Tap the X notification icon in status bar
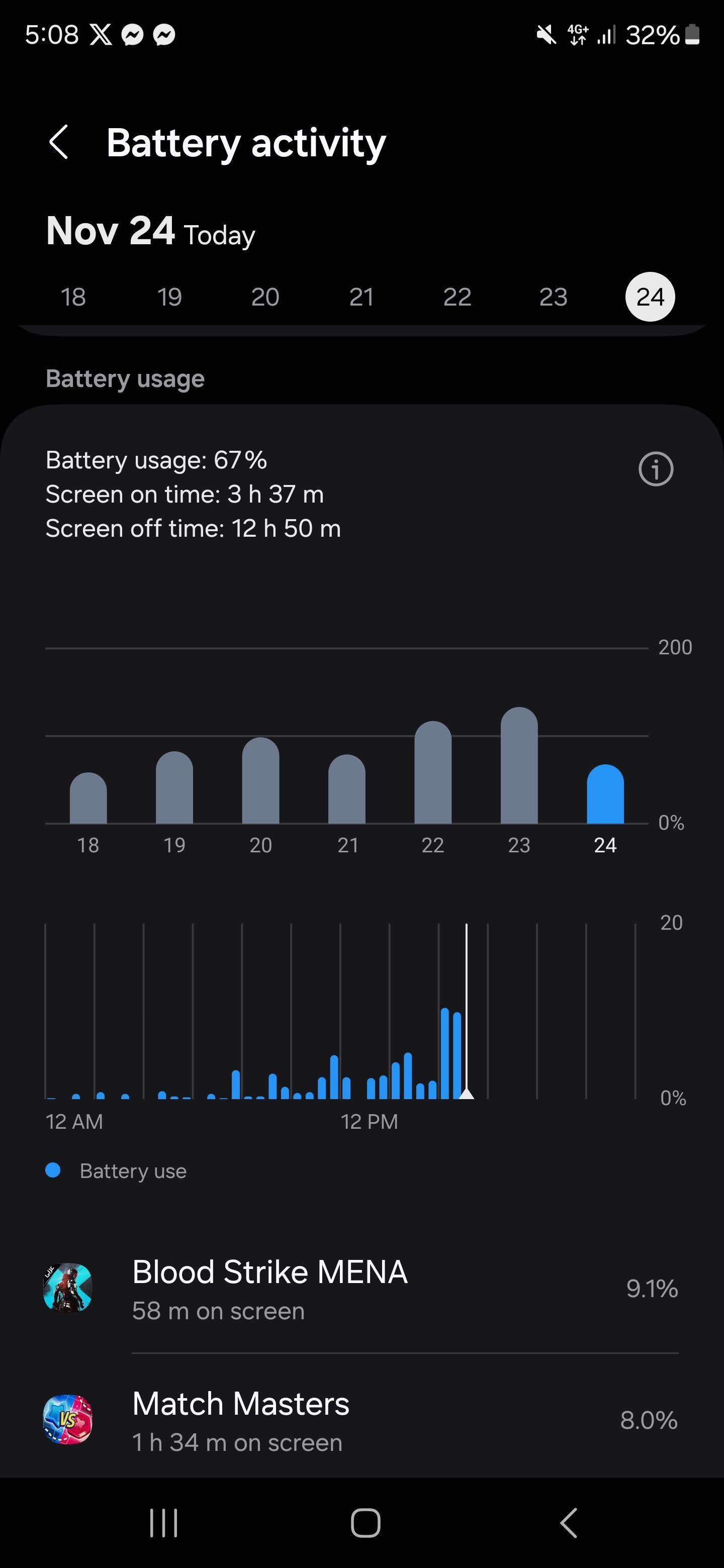 tap(100, 35)
